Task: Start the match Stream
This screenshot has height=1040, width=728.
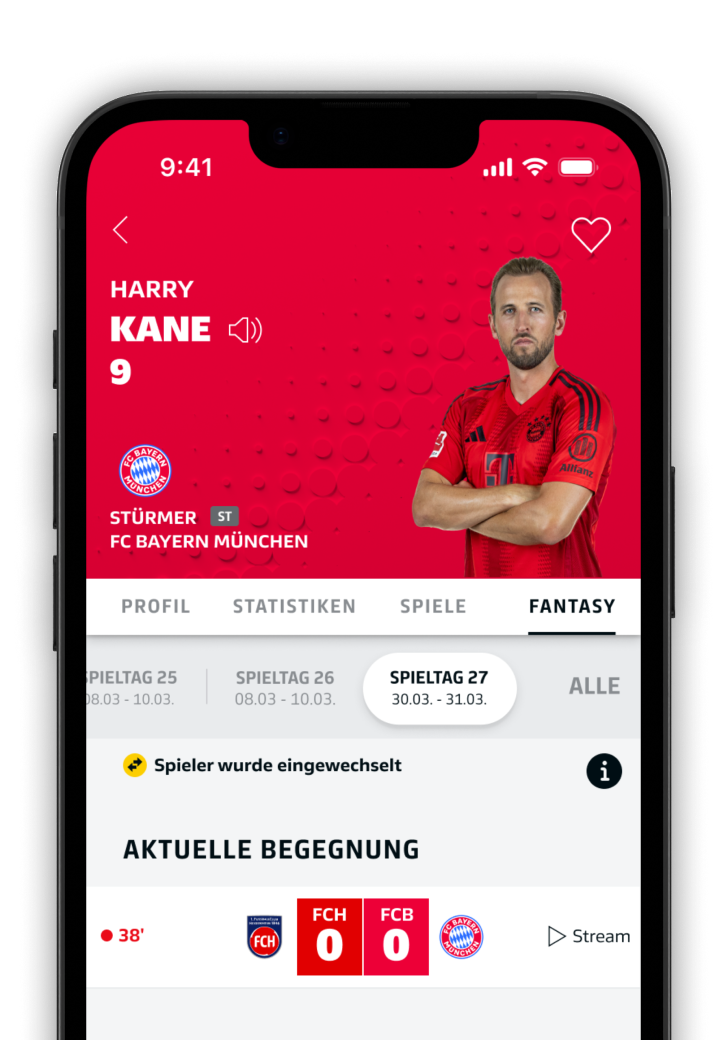Action: pos(589,936)
